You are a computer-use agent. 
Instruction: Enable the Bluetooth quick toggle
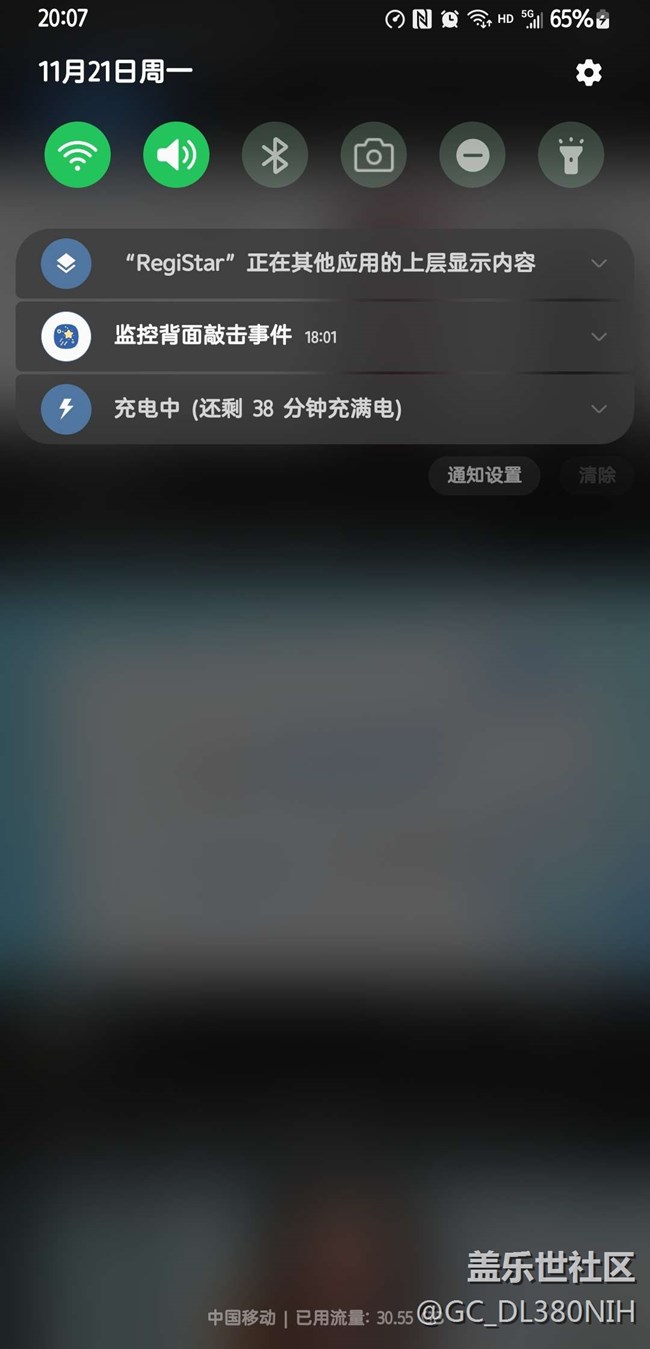[275, 155]
